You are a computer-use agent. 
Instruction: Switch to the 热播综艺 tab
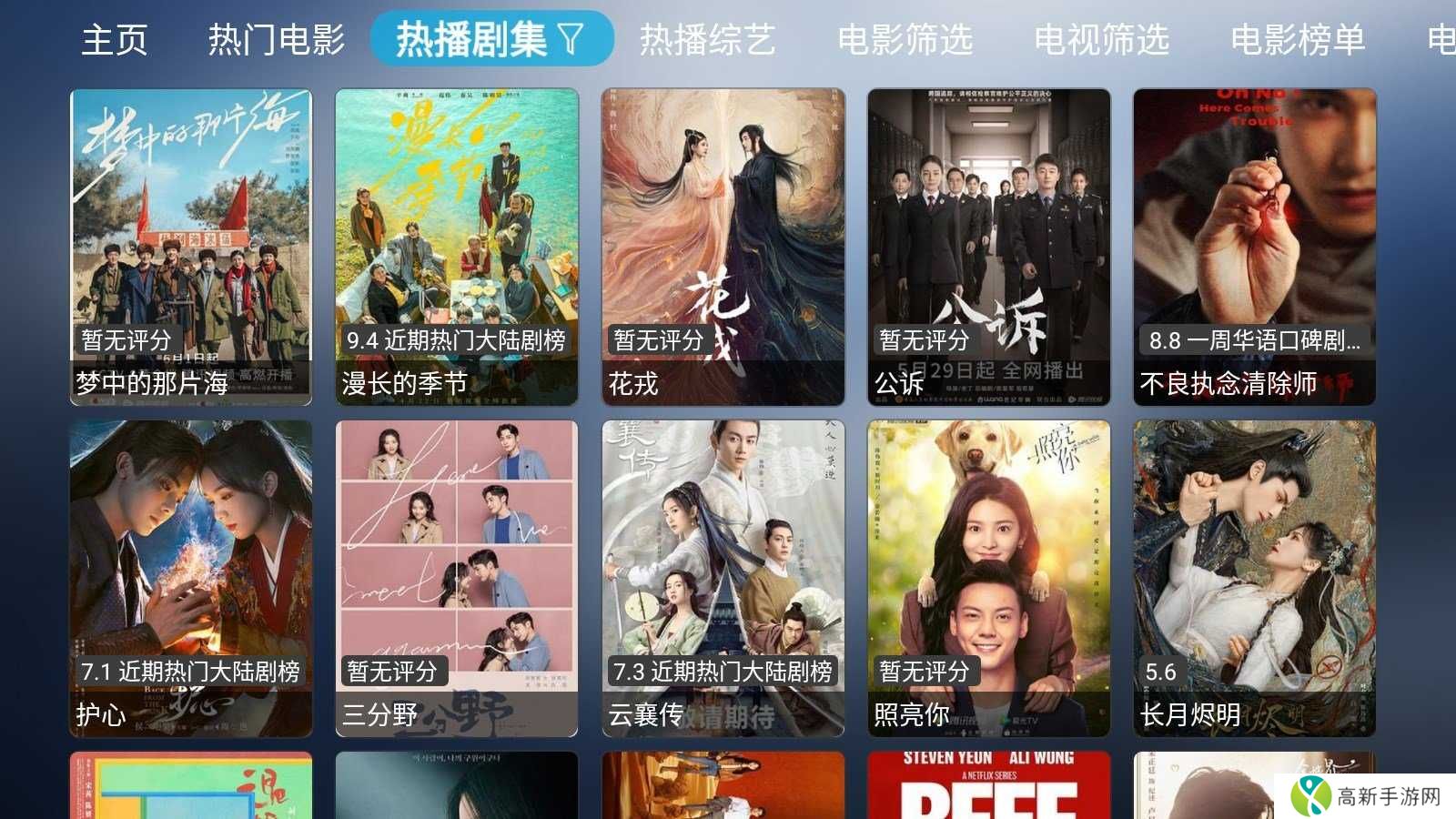707,40
